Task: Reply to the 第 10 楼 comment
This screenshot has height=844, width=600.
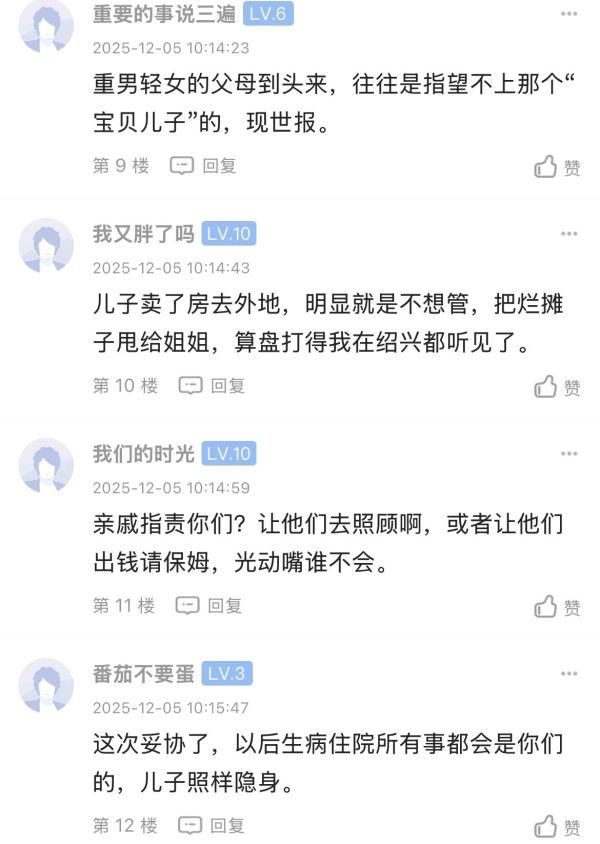Action: click(x=211, y=386)
